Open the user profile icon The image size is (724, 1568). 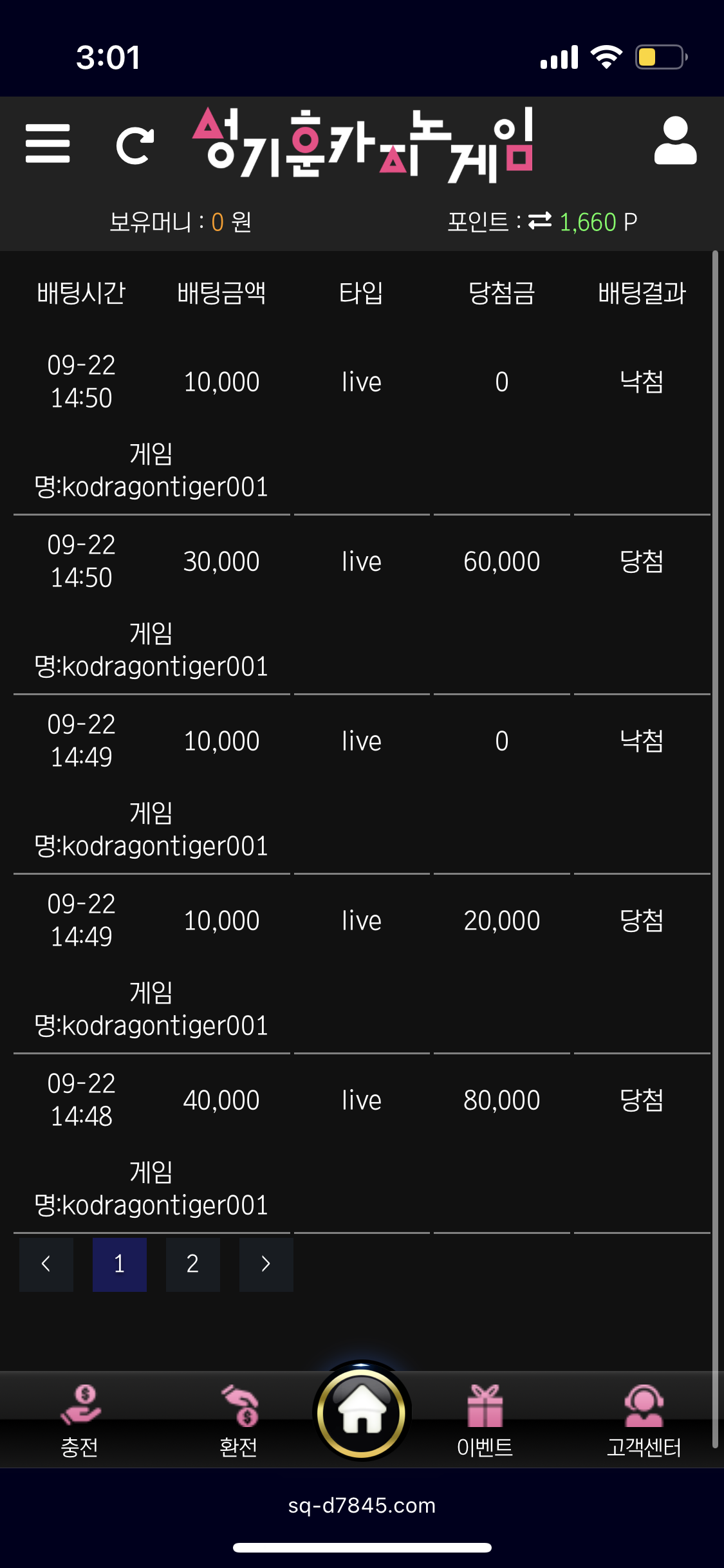[675, 141]
